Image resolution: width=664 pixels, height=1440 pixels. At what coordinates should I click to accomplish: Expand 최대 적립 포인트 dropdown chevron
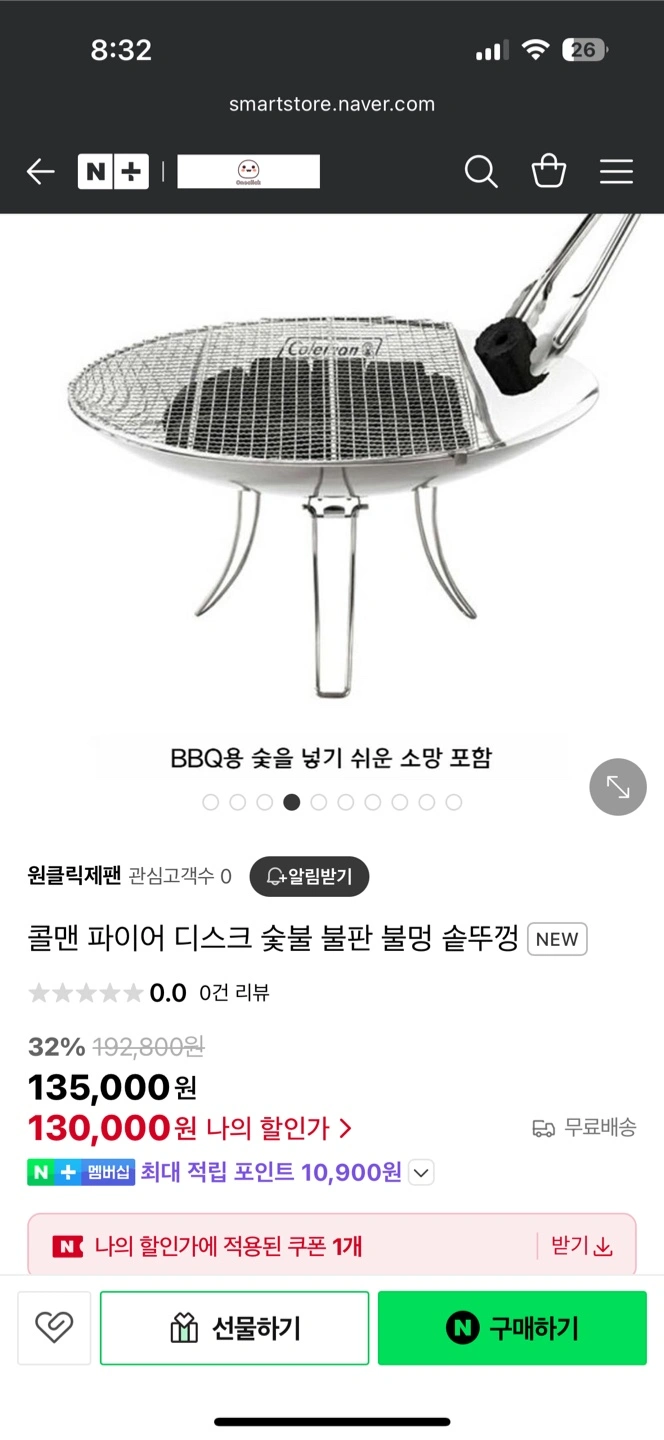422,1172
